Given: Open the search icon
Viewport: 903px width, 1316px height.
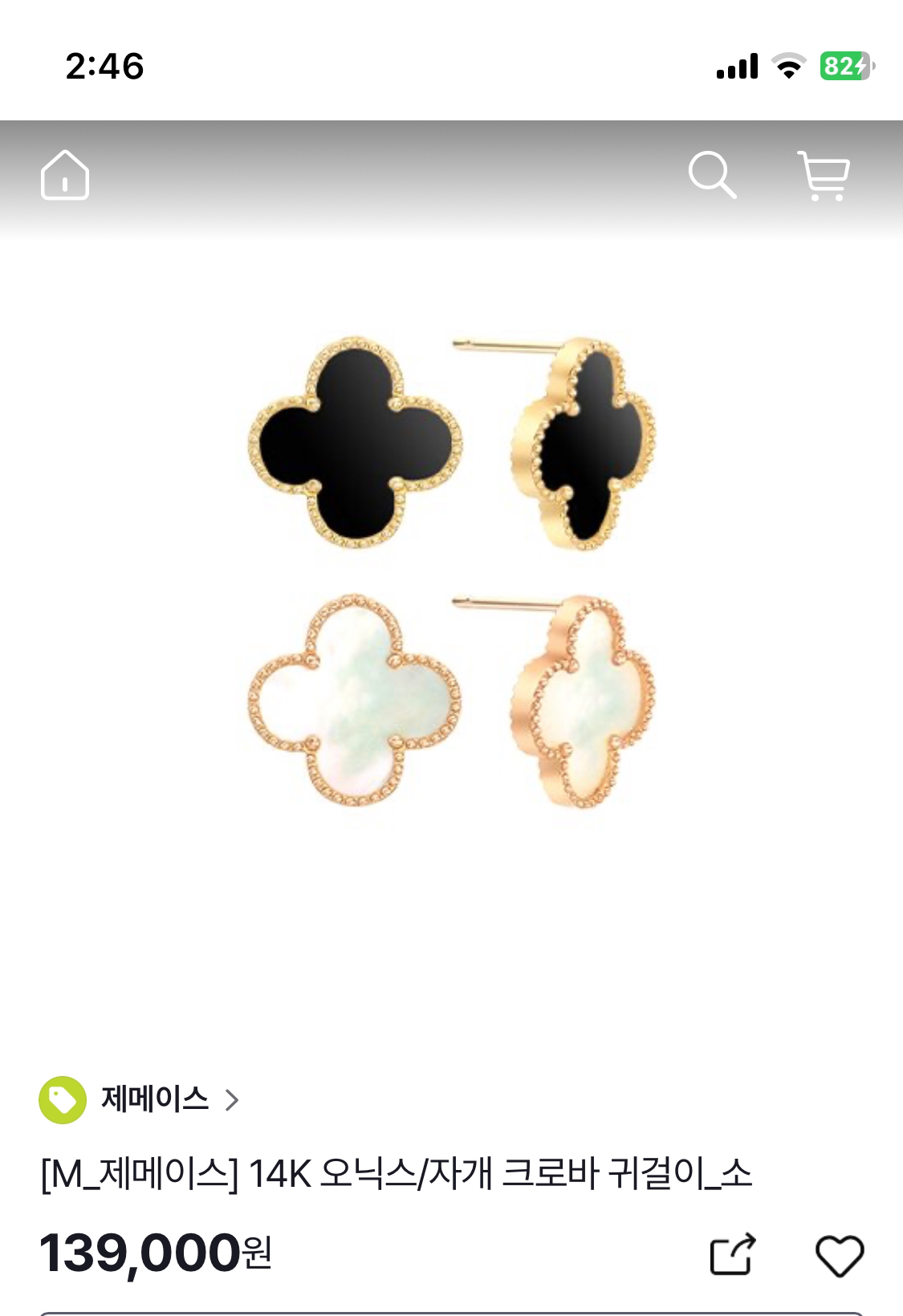Looking at the screenshot, I should 711,175.
